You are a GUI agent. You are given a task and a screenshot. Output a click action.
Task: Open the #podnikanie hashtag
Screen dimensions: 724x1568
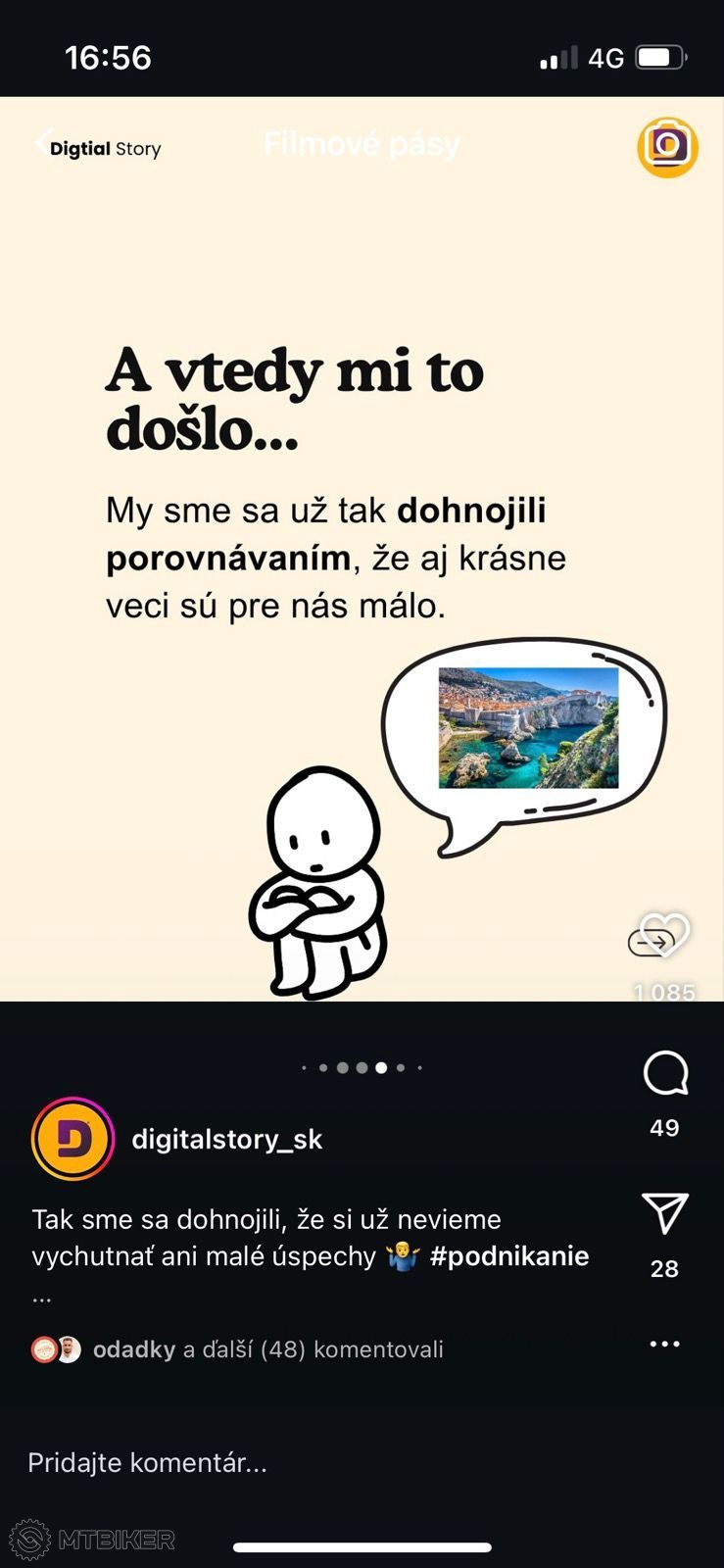pyautogui.click(x=509, y=1256)
